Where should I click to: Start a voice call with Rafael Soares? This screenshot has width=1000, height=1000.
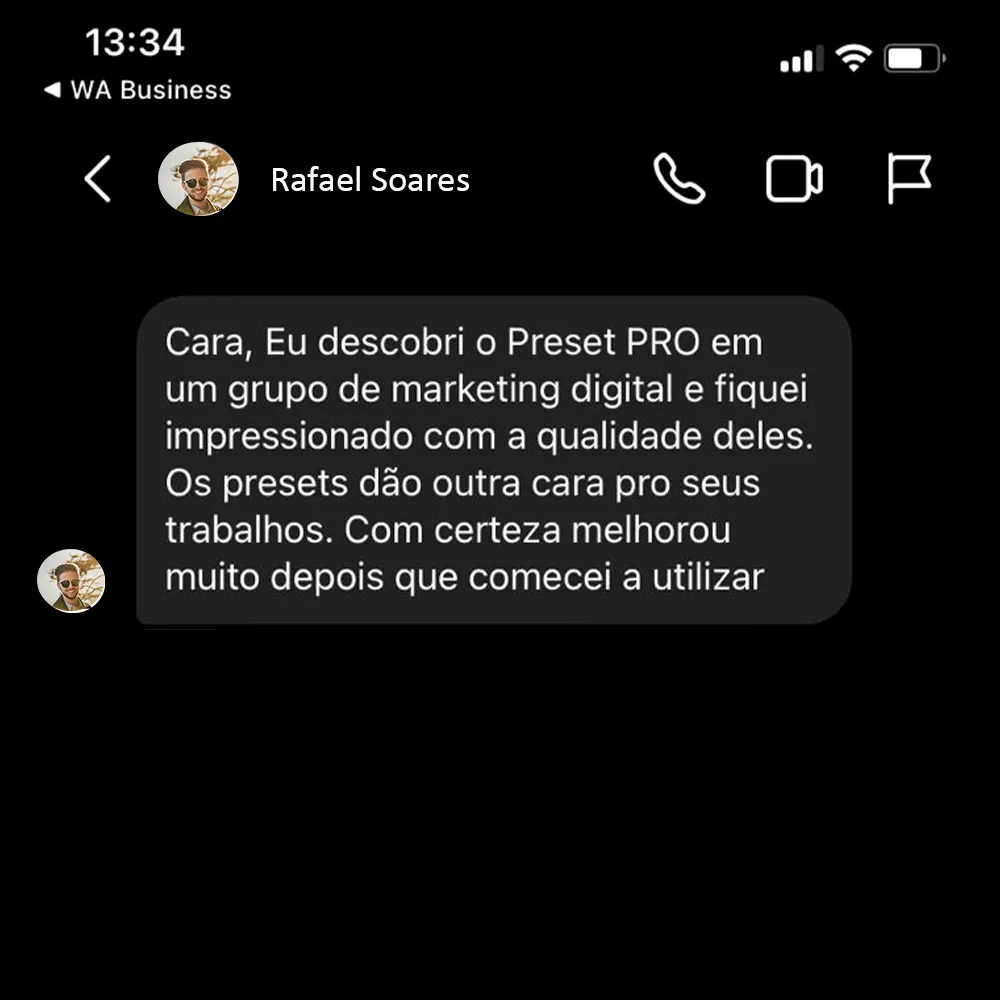[x=679, y=180]
